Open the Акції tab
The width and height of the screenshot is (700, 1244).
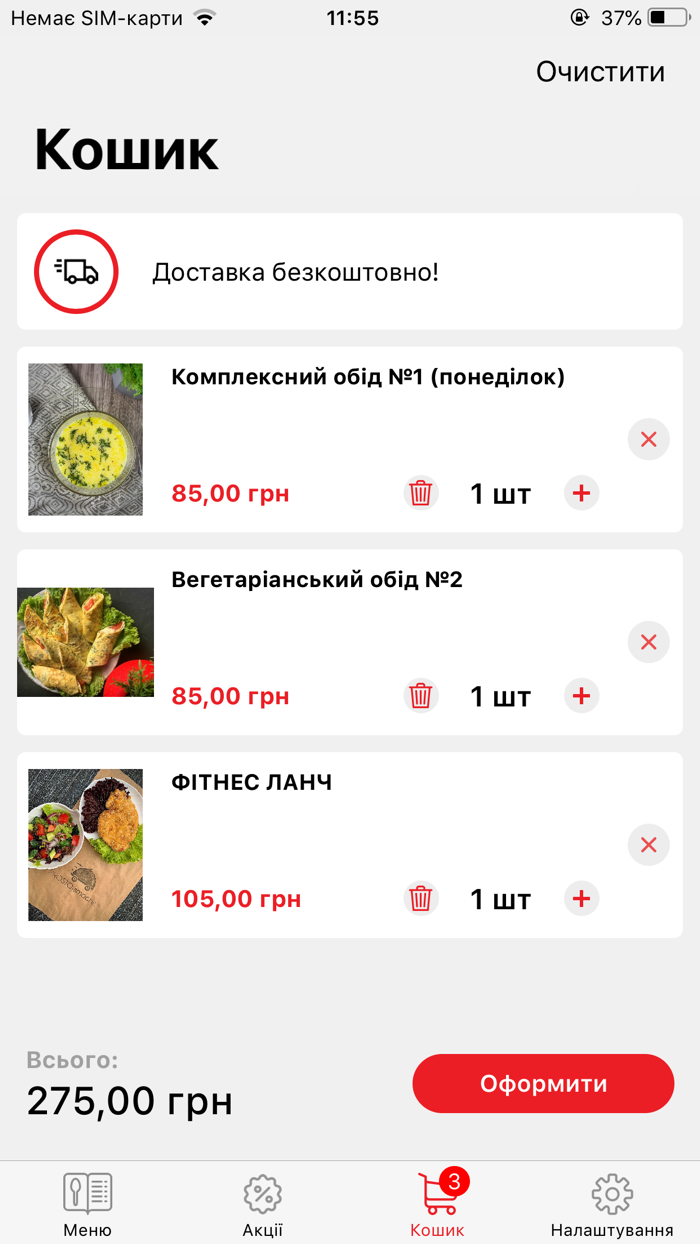(262, 1204)
